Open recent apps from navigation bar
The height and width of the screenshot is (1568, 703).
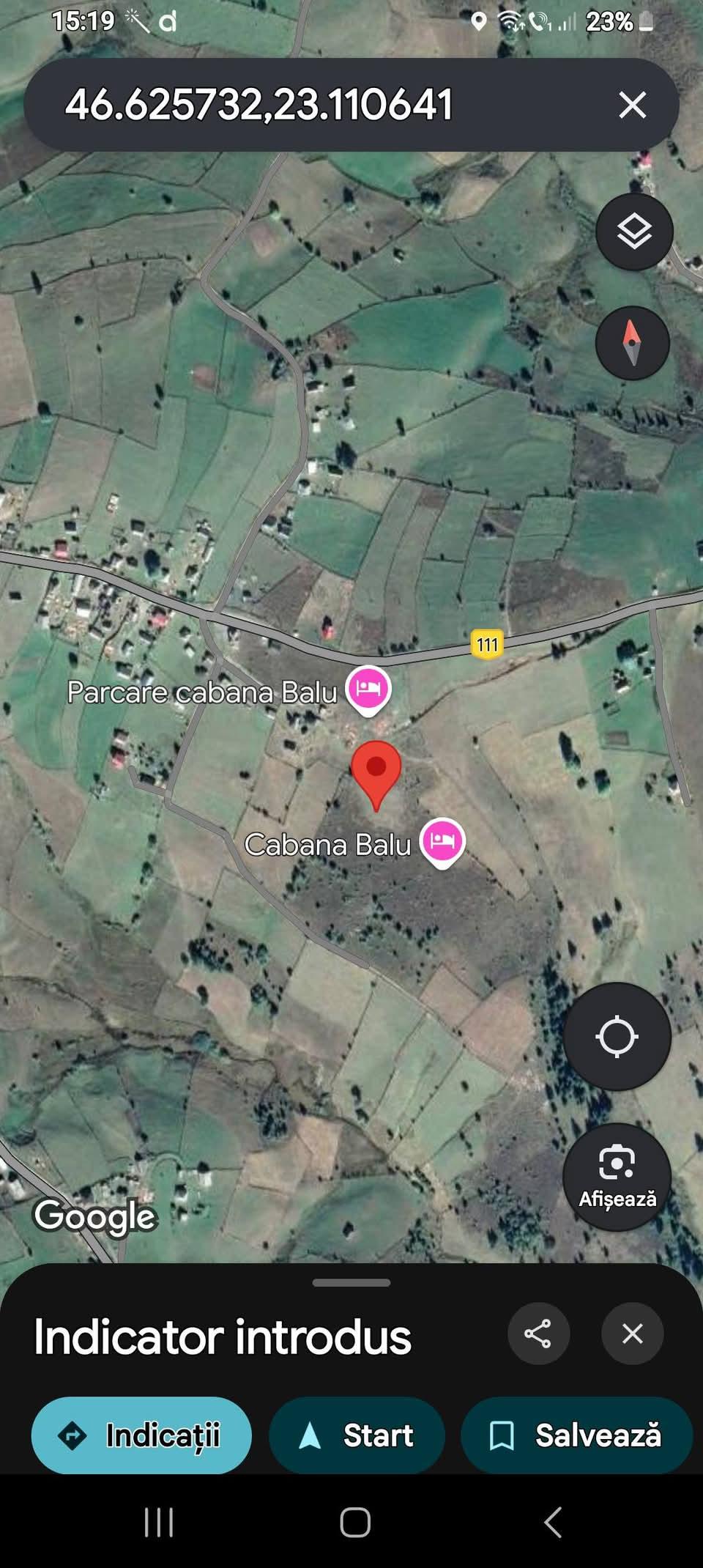(159, 1523)
